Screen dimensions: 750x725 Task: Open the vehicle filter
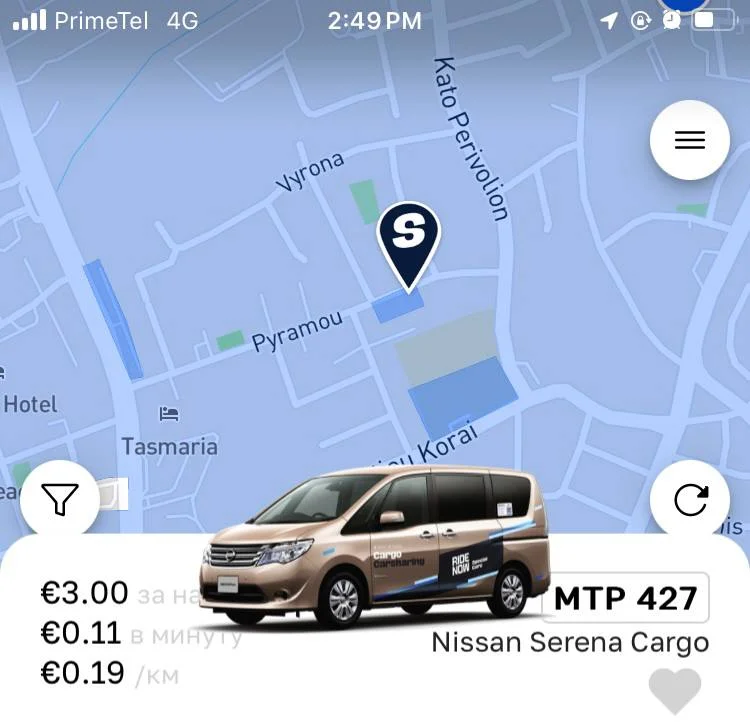(60, 499)
